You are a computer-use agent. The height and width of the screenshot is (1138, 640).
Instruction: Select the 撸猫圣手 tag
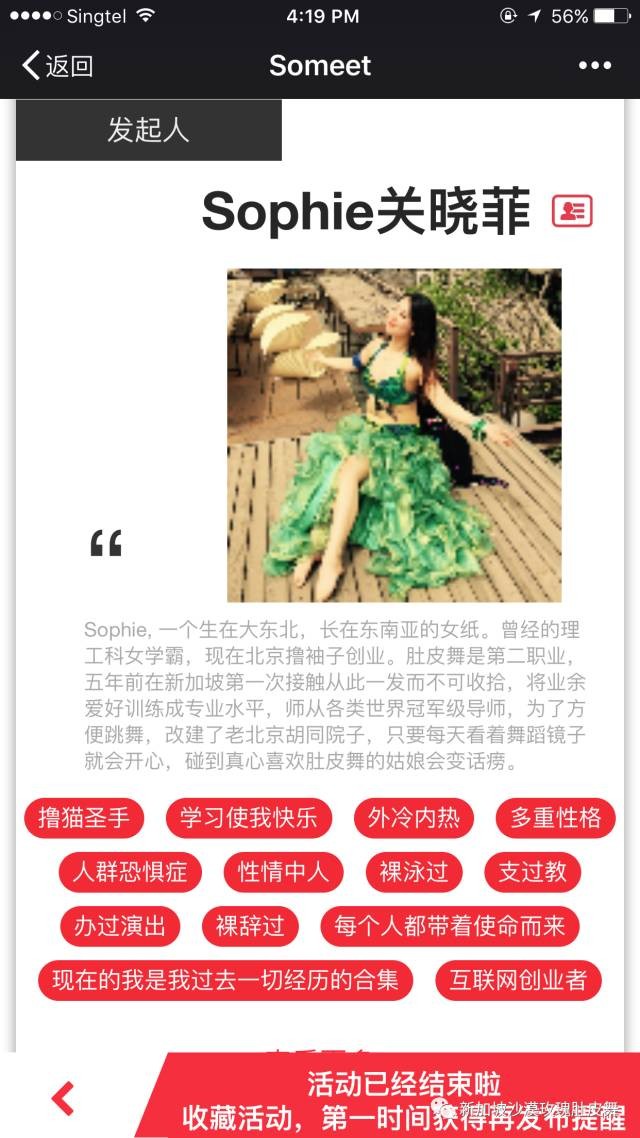84,818
